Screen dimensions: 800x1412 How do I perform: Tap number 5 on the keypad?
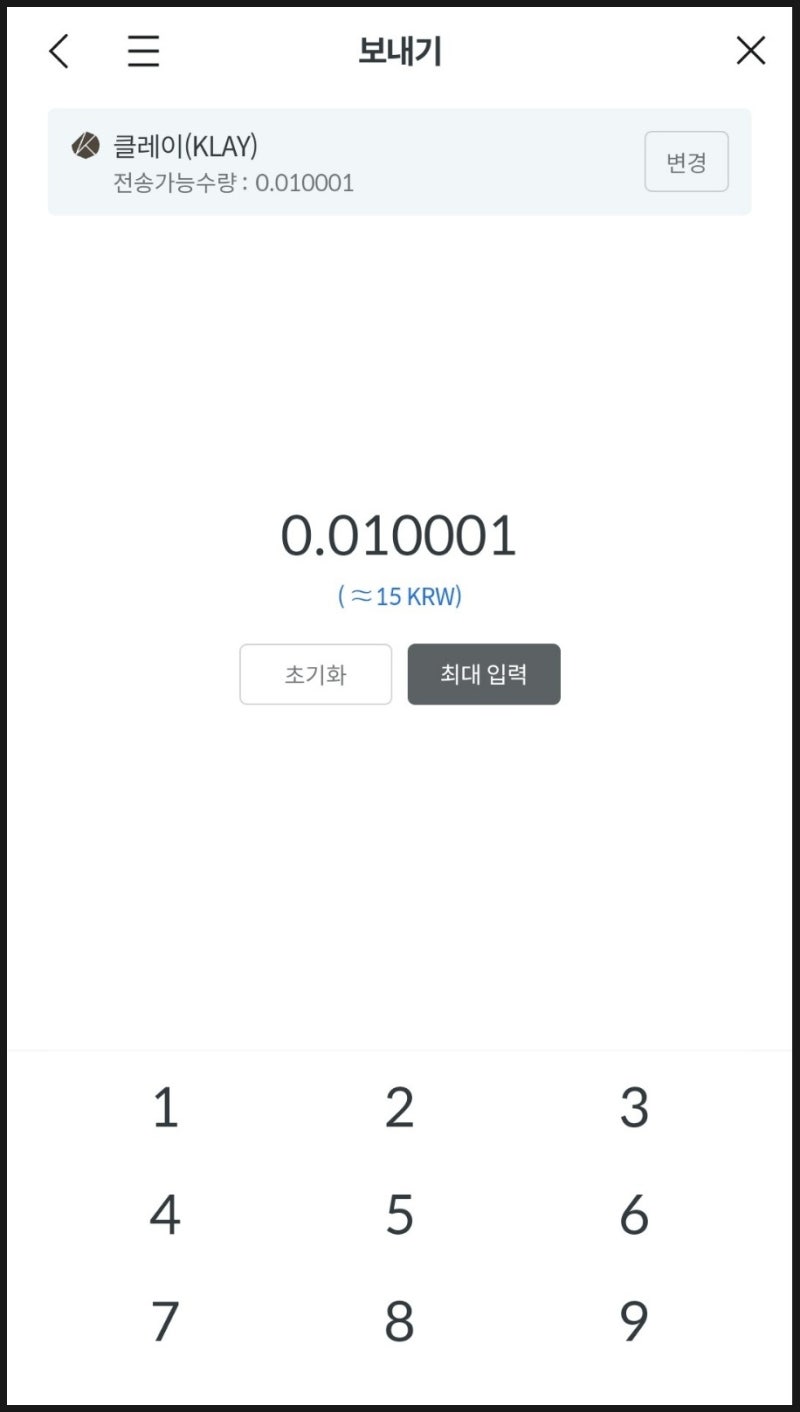[400, 1216]
